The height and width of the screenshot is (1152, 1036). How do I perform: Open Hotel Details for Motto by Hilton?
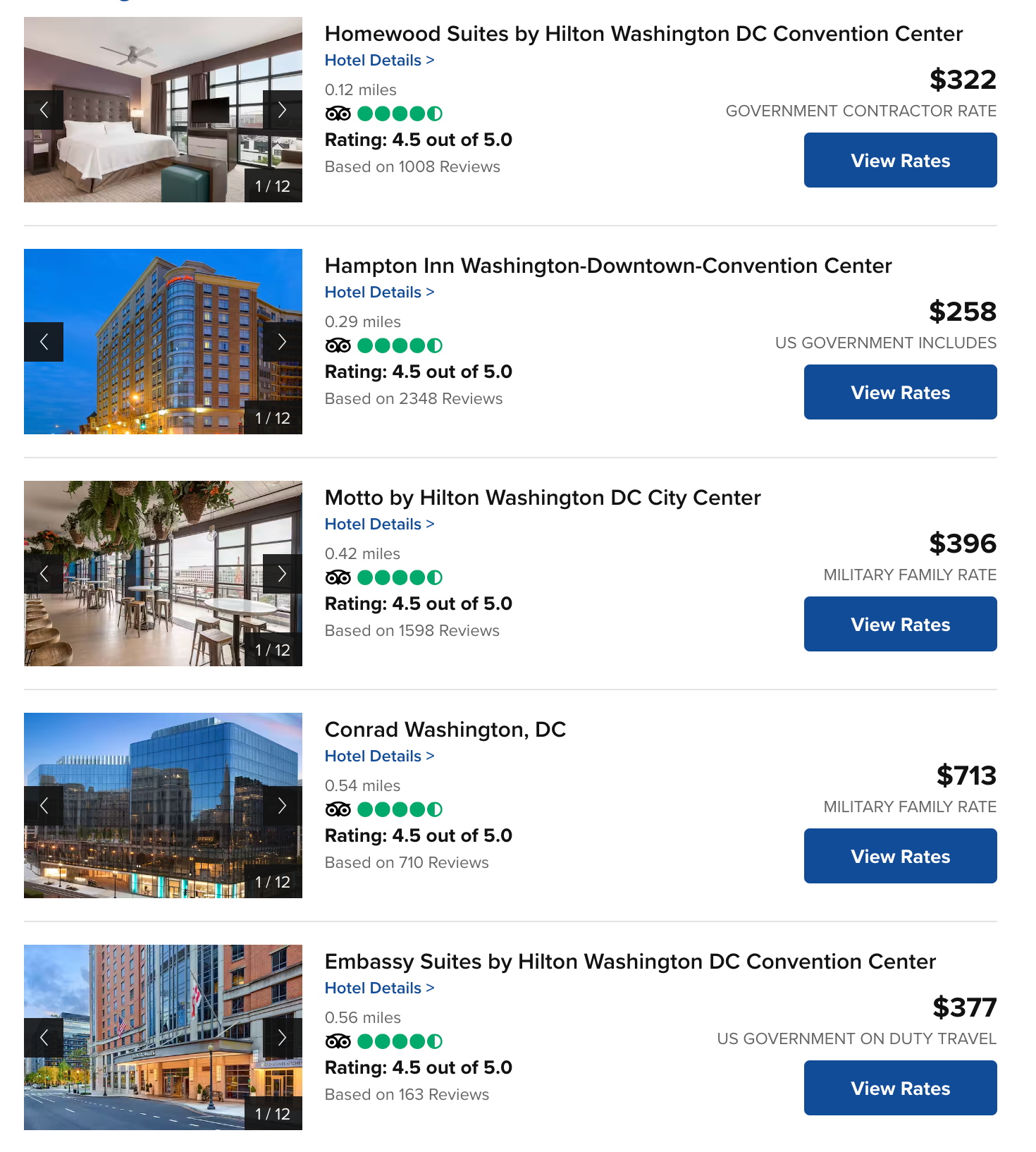(379, 525)
